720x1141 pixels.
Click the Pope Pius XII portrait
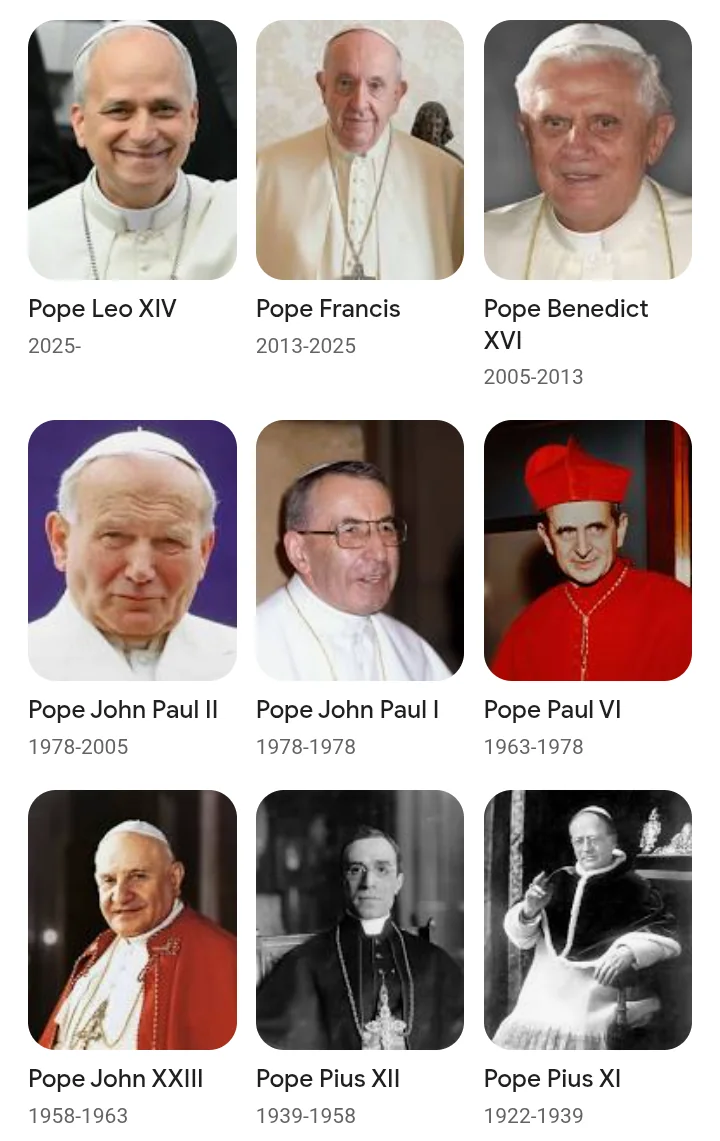pyautogui.click(x=360, y=920)
